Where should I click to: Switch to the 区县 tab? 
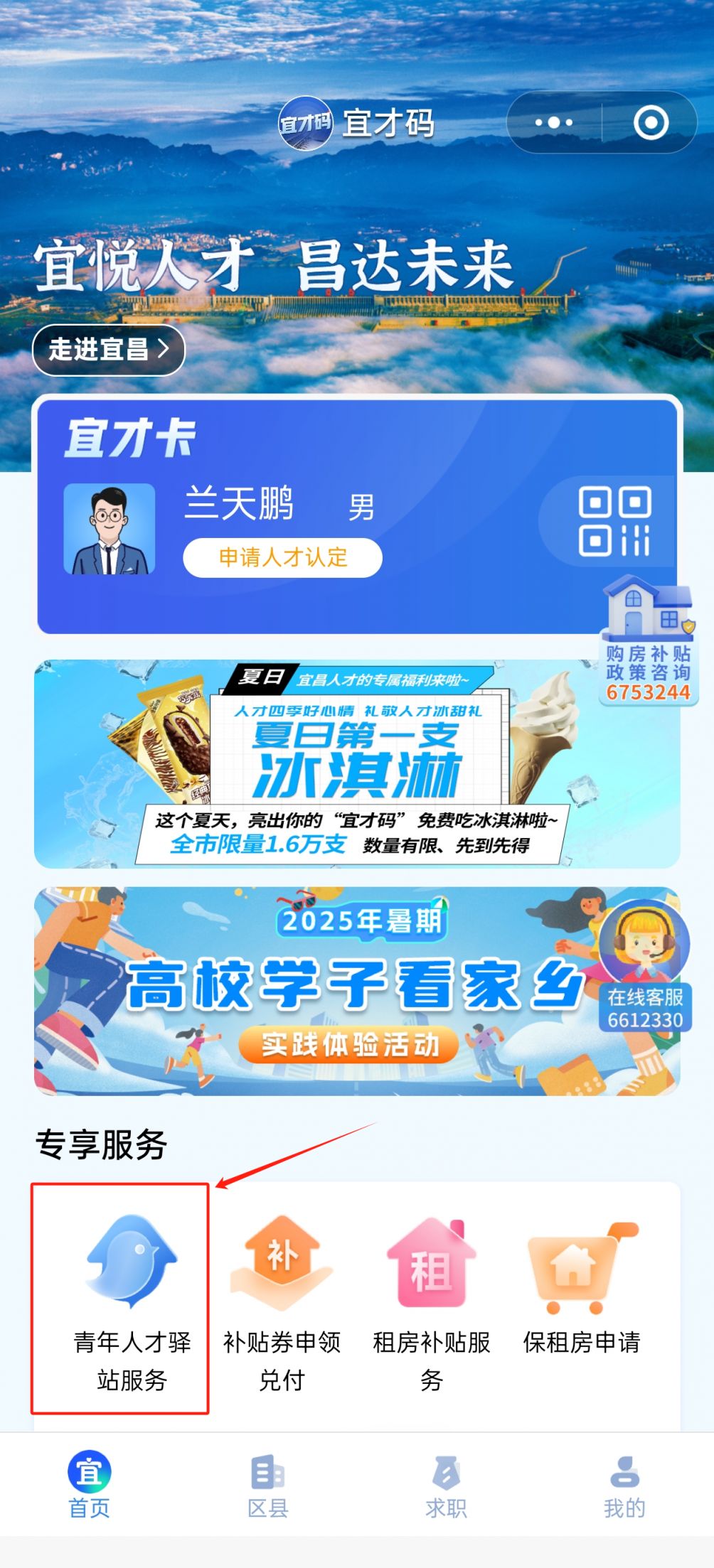[268, 1485]
